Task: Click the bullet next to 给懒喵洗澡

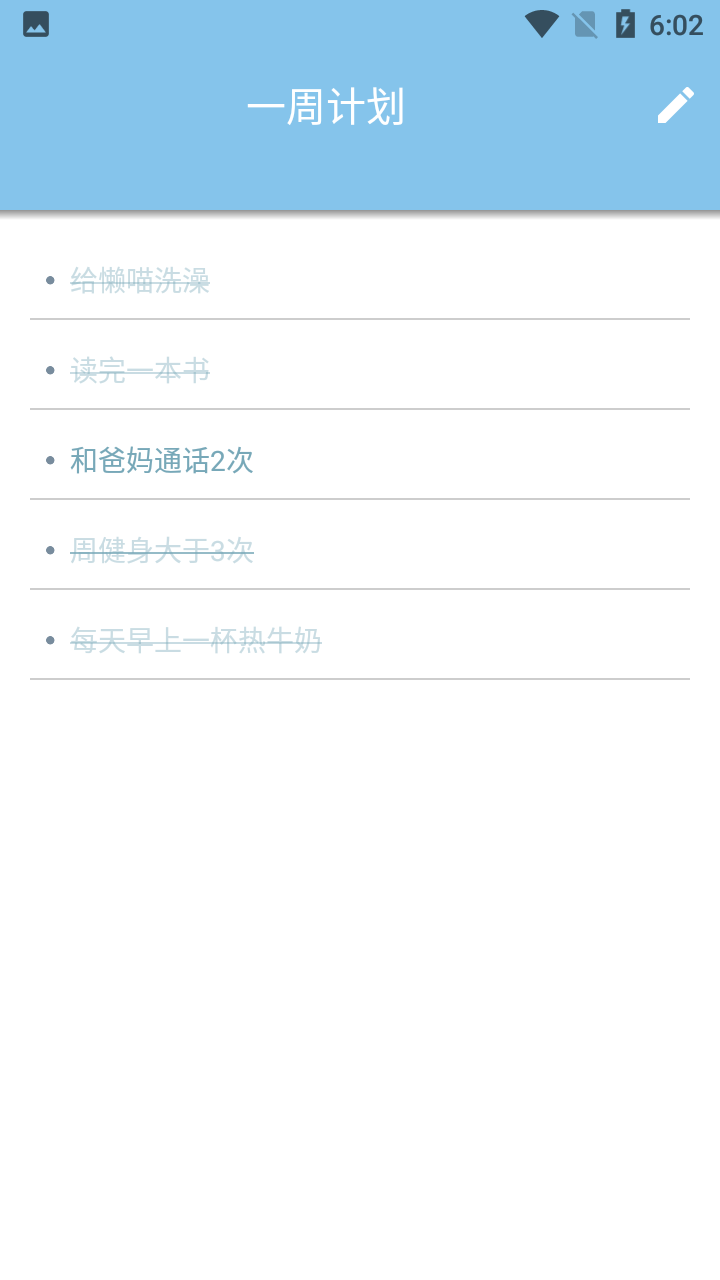Action: pyautogui.click(x=49, y=279)
